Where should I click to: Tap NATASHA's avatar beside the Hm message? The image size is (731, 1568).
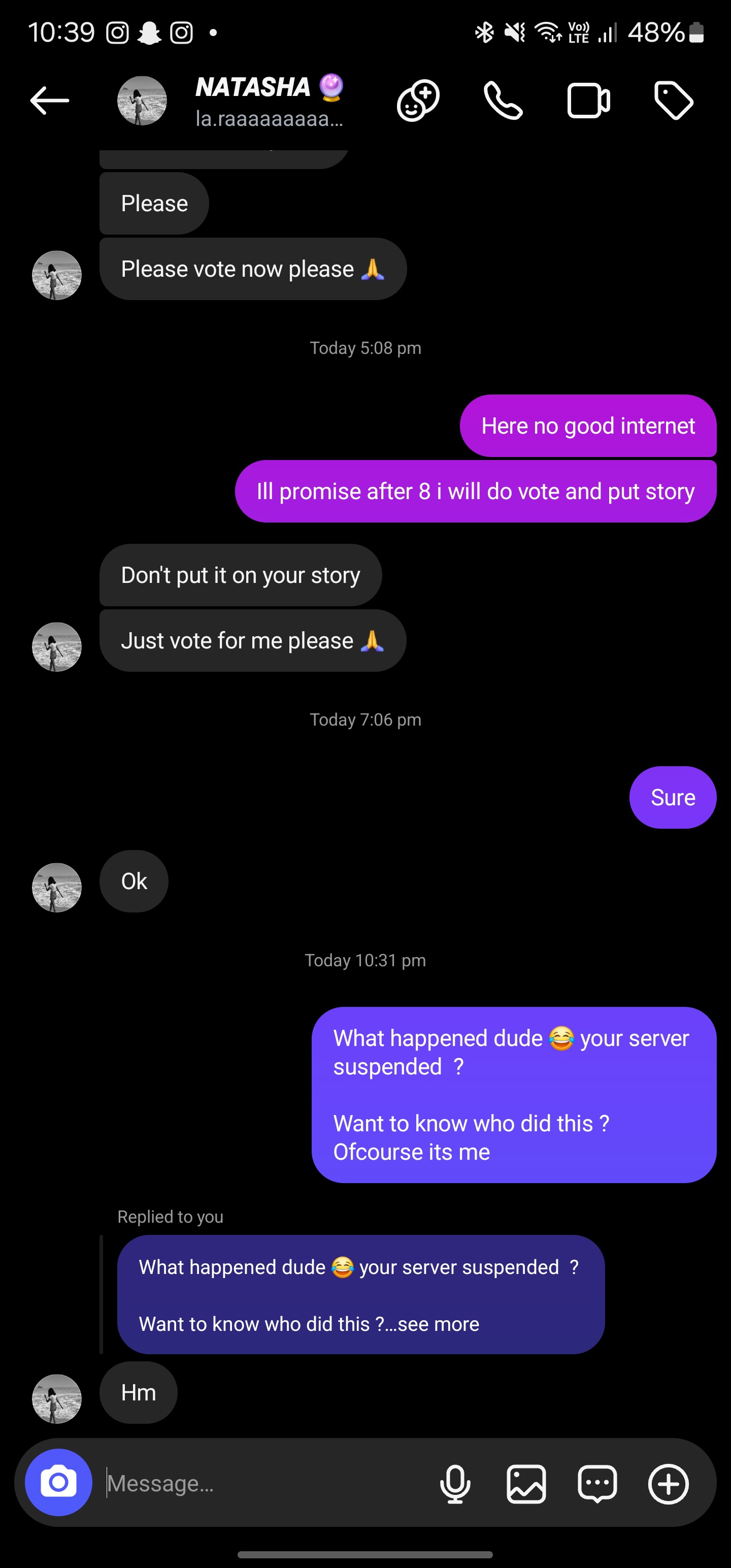pos(57,1398)
